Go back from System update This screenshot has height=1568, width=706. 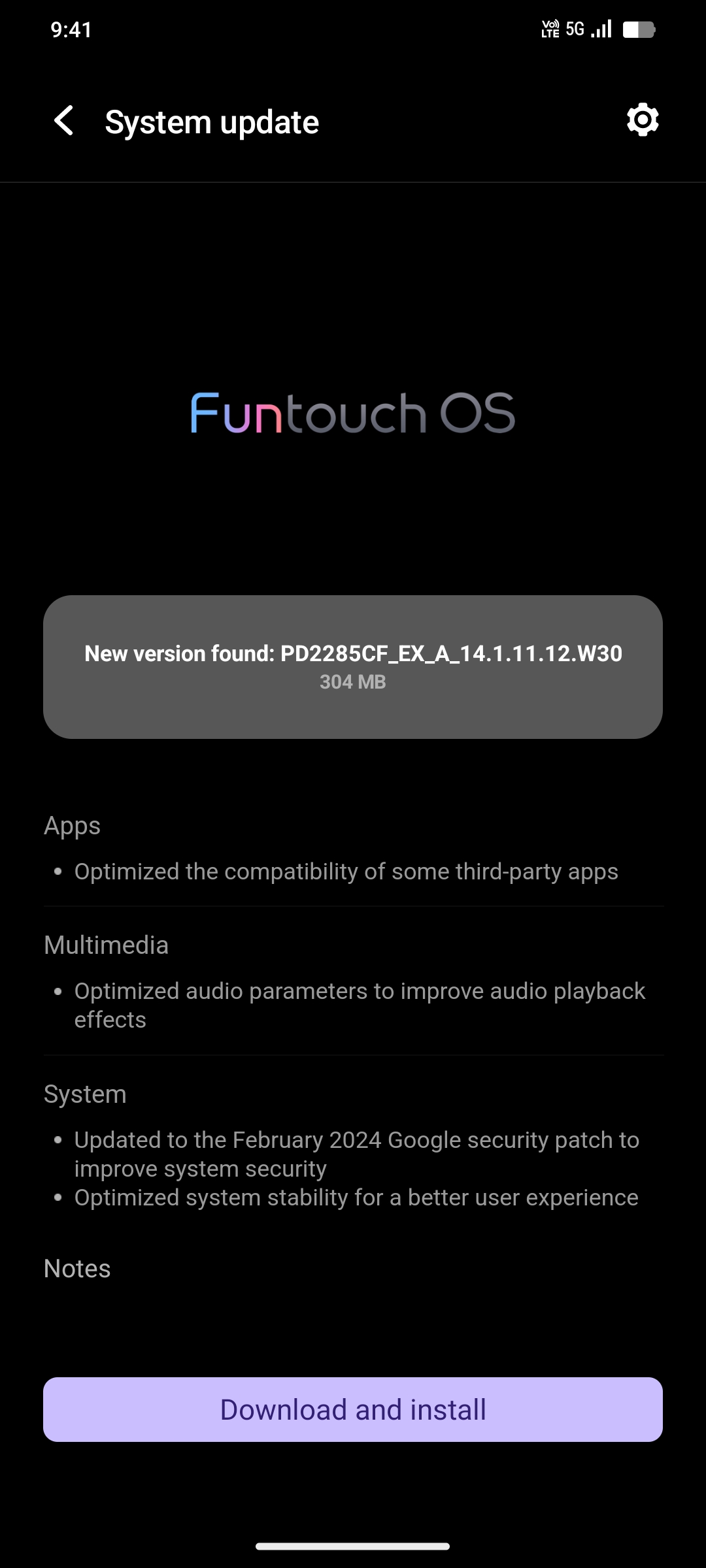coord(64,121)
